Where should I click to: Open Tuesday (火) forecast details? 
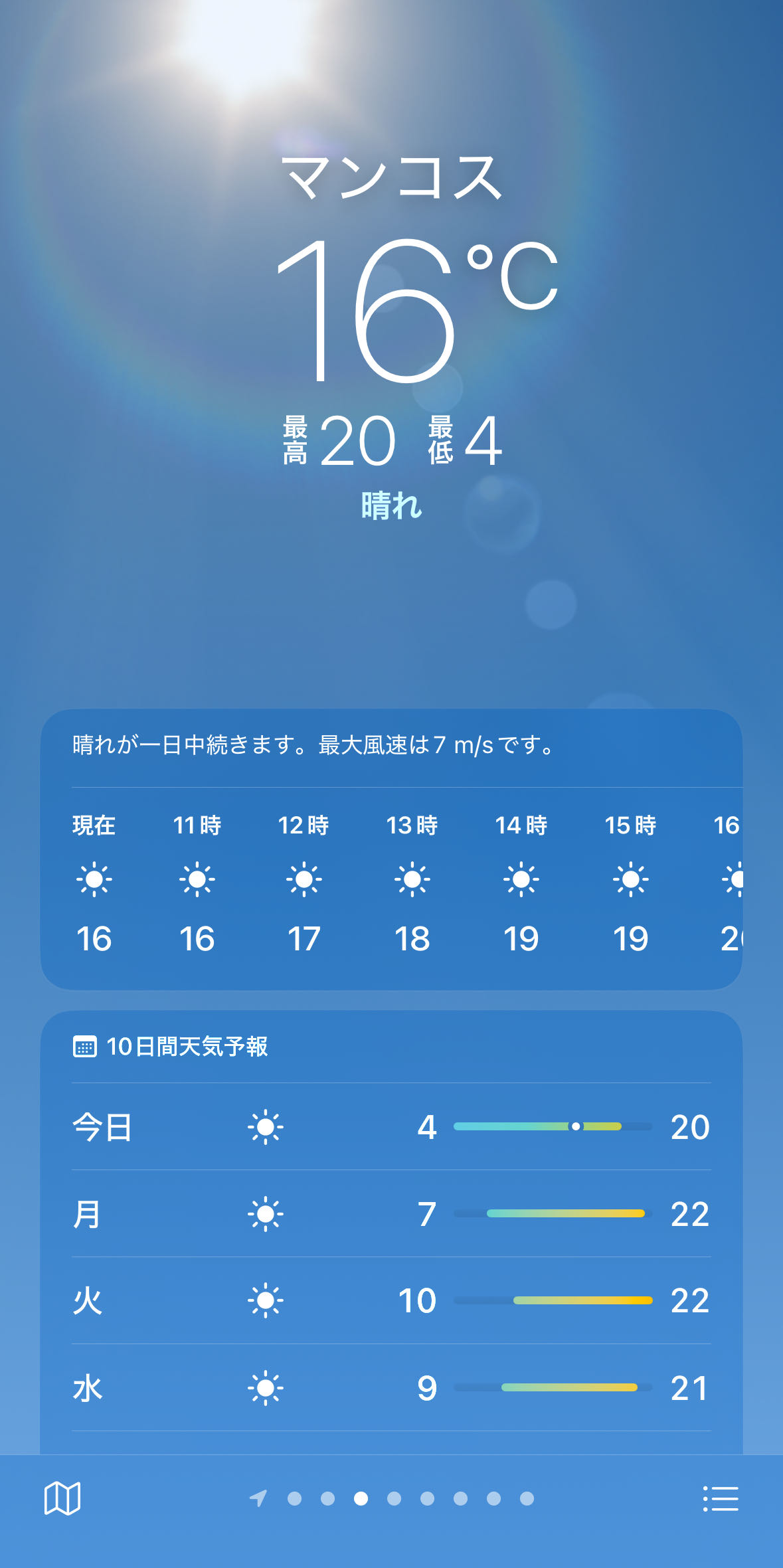[x=391, y=1300]
